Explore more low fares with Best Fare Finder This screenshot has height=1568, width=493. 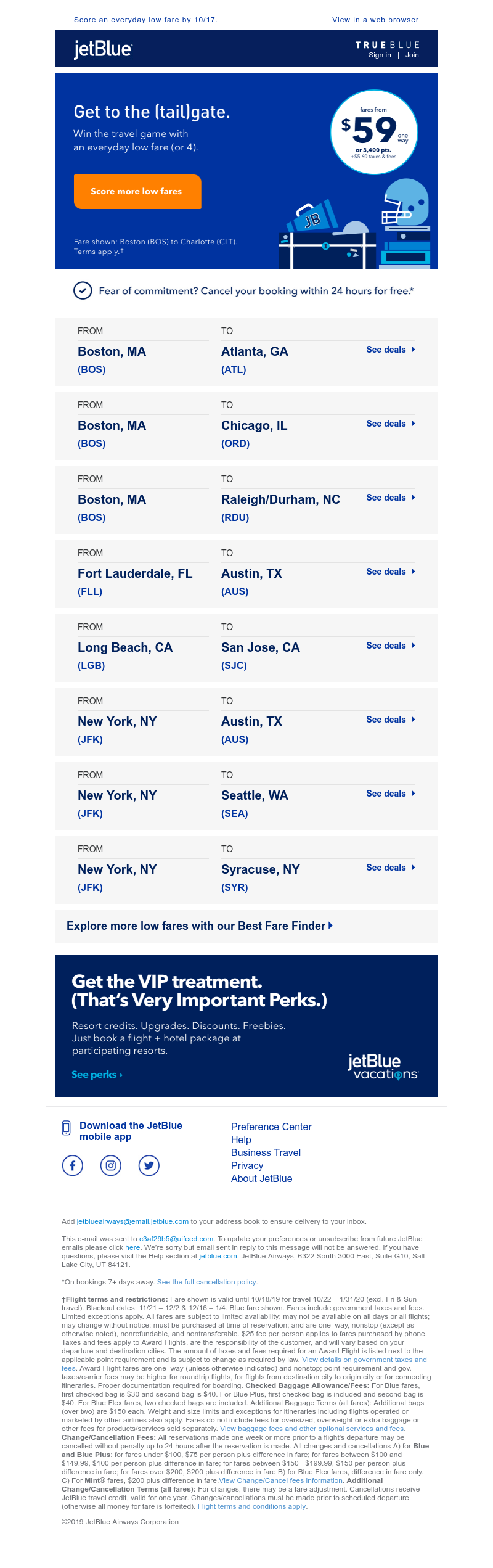200,926
